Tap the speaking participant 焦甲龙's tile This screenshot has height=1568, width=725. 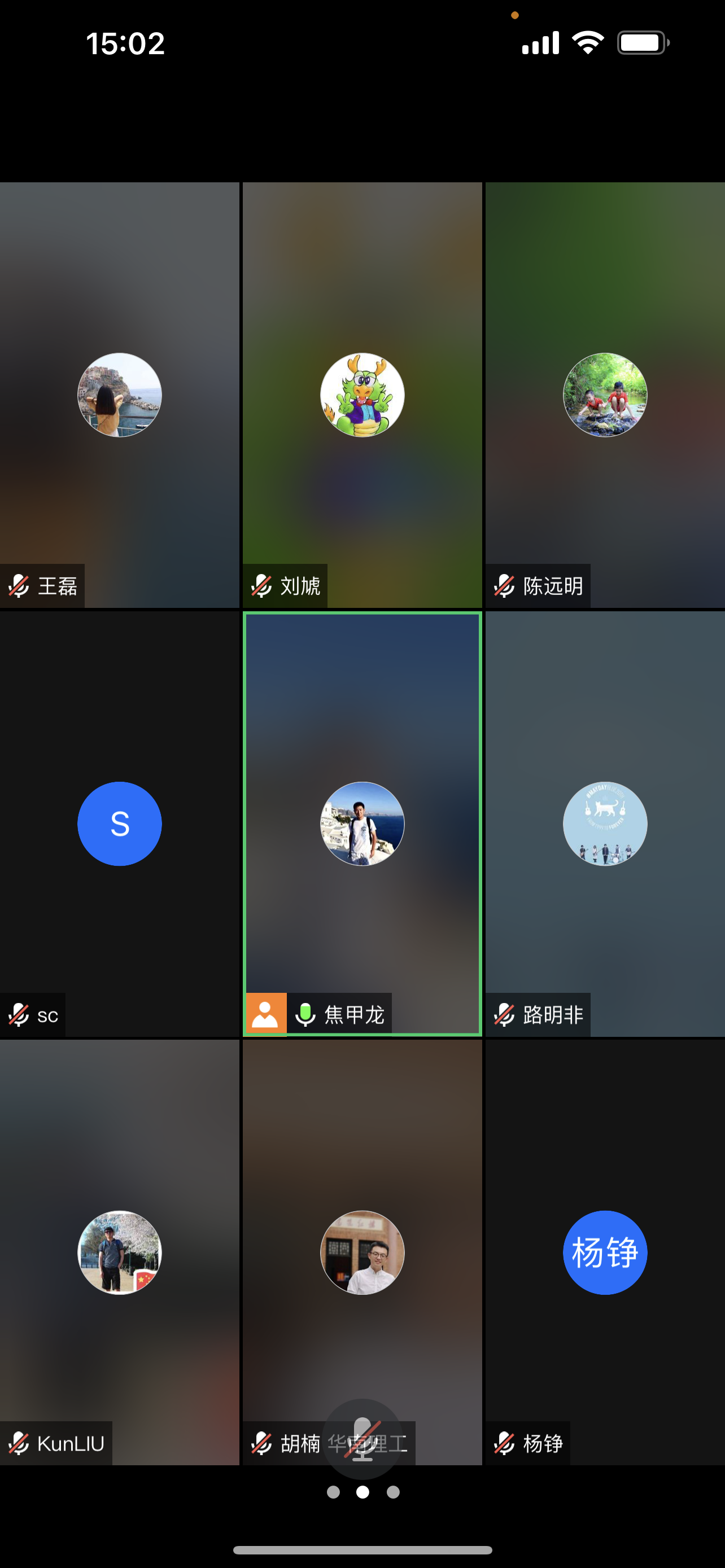point(362,823)
